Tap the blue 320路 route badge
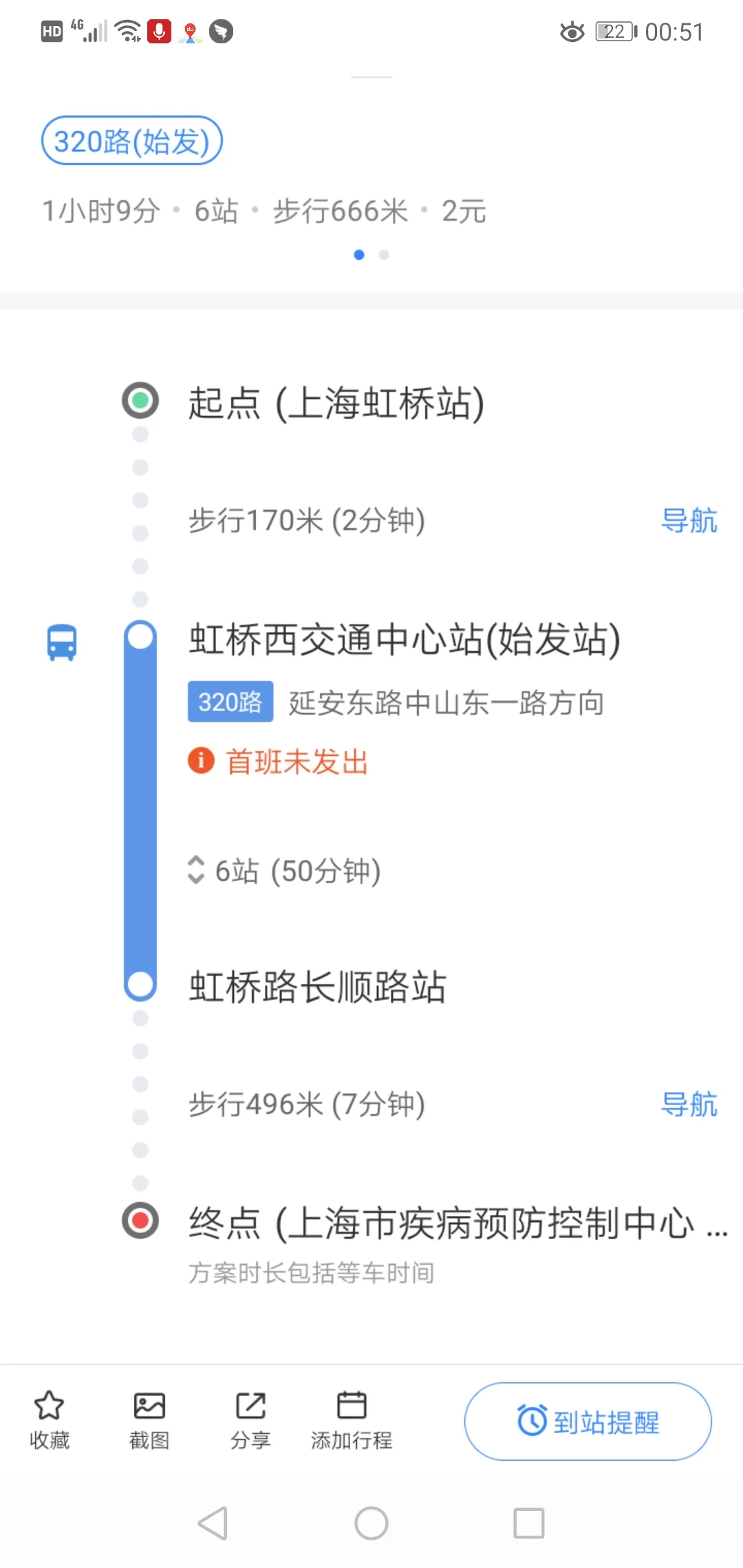This screenshot has height=1568, width=743. [x=230, y=701]
